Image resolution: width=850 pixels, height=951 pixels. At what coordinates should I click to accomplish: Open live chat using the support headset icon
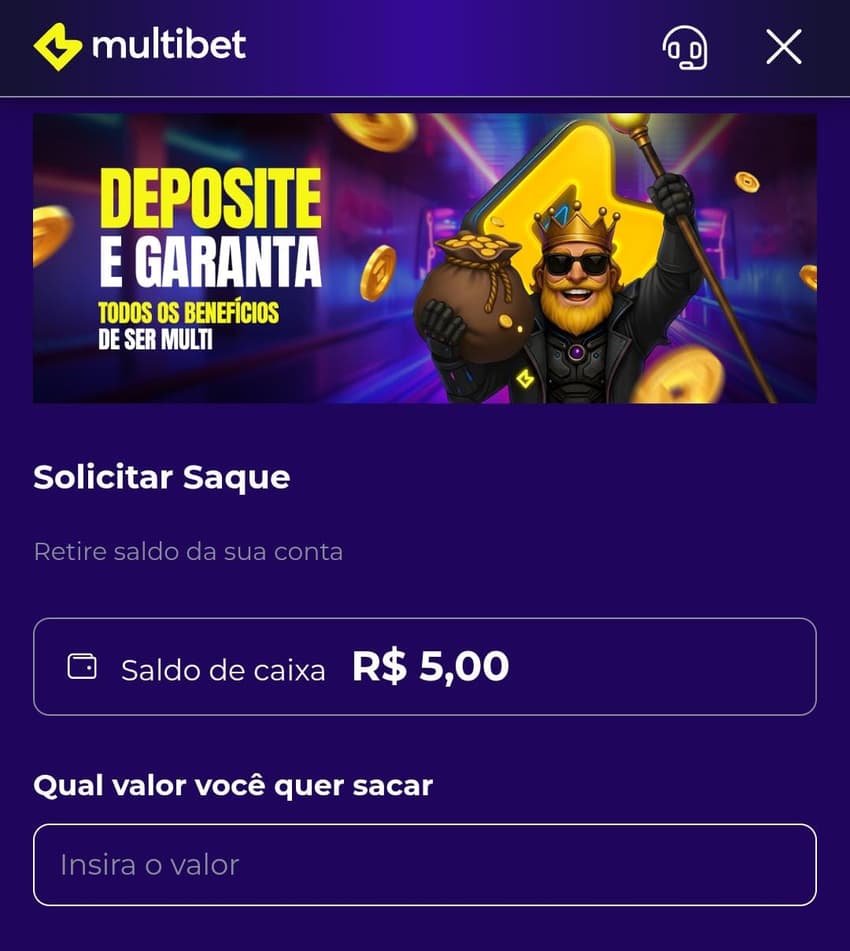pos(684,48)
